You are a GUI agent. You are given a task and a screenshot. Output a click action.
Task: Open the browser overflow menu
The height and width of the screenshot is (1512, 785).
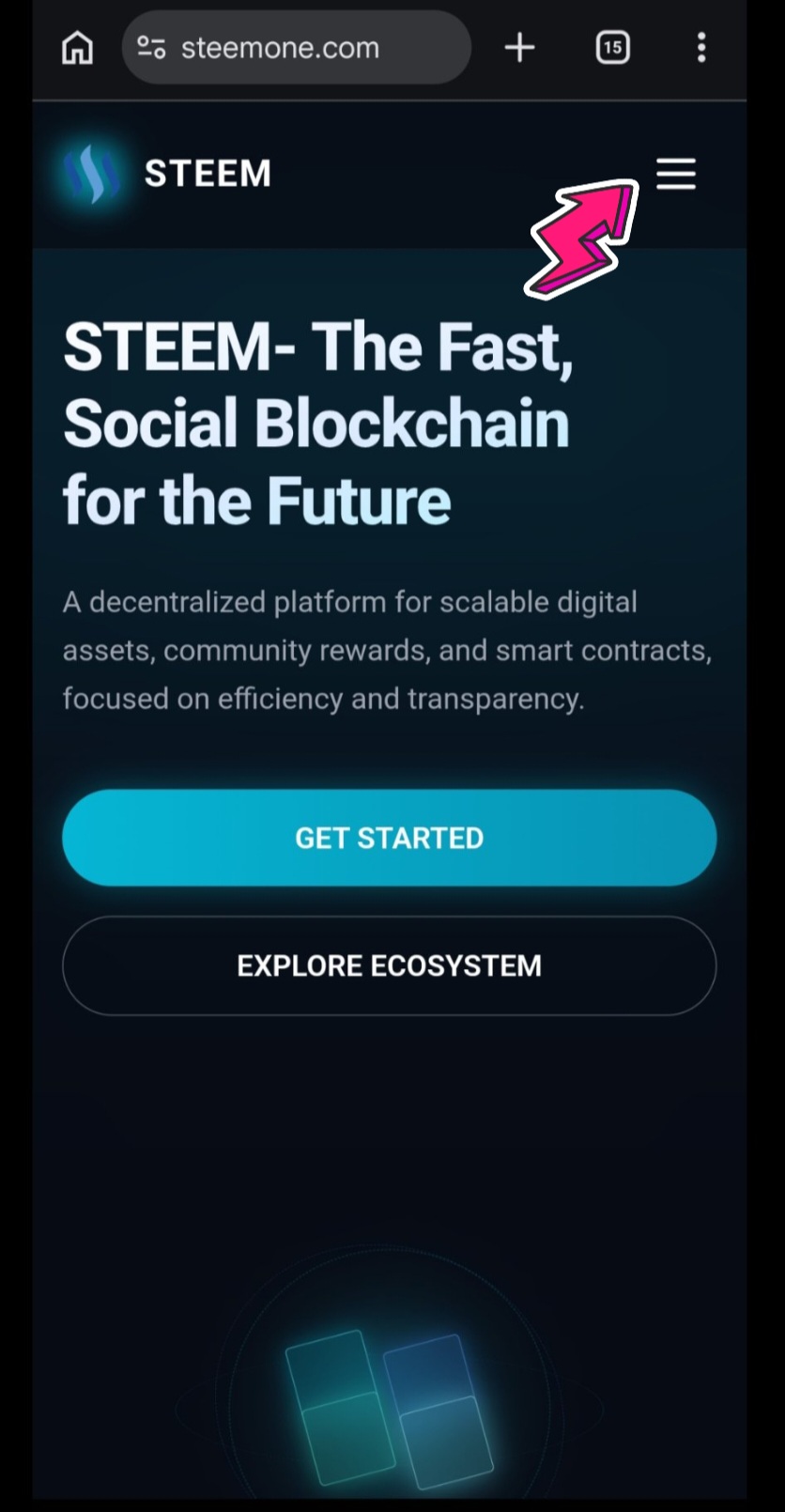700,48
